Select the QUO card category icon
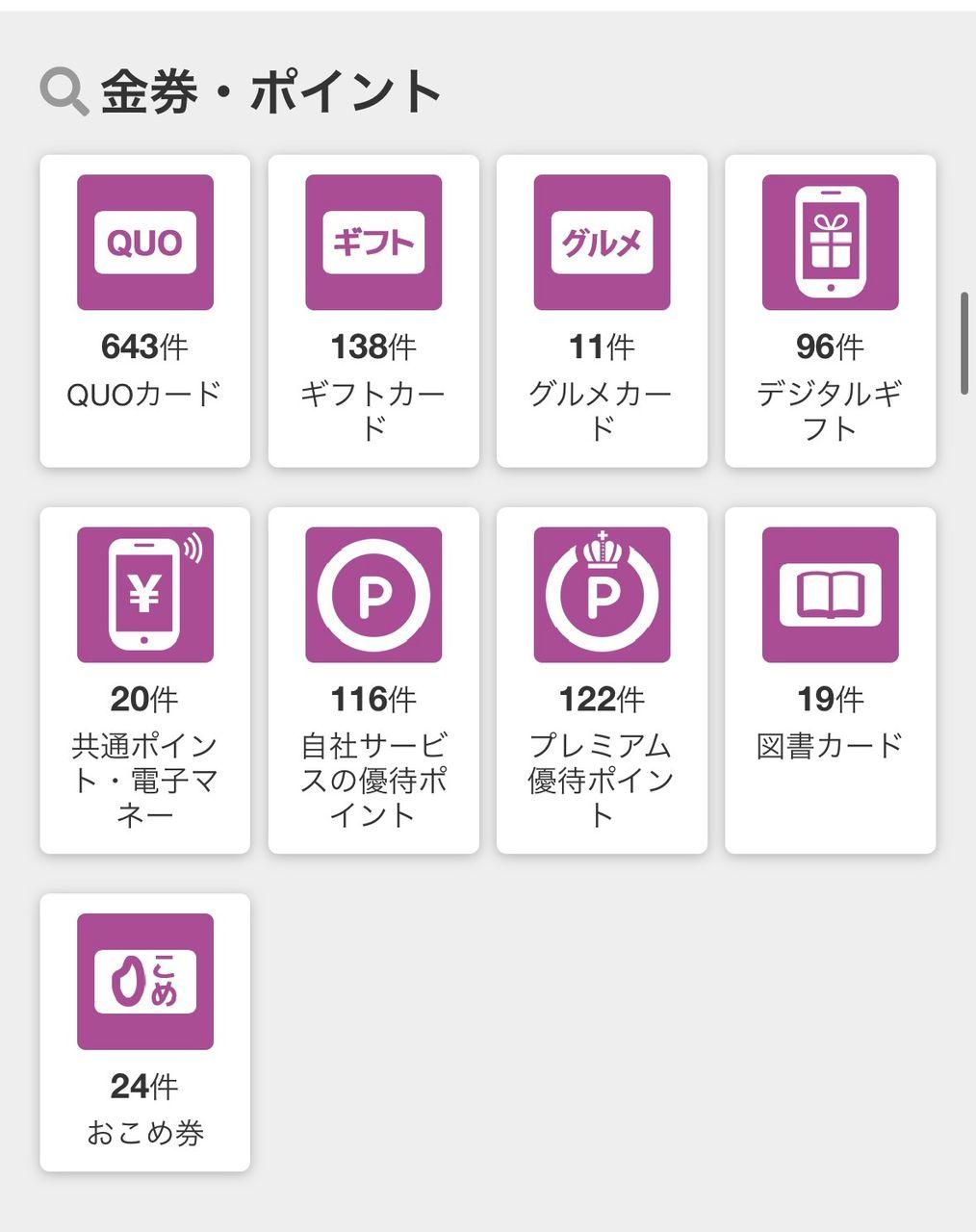Viewport: 976px width, 1232px height. point(144,243)
